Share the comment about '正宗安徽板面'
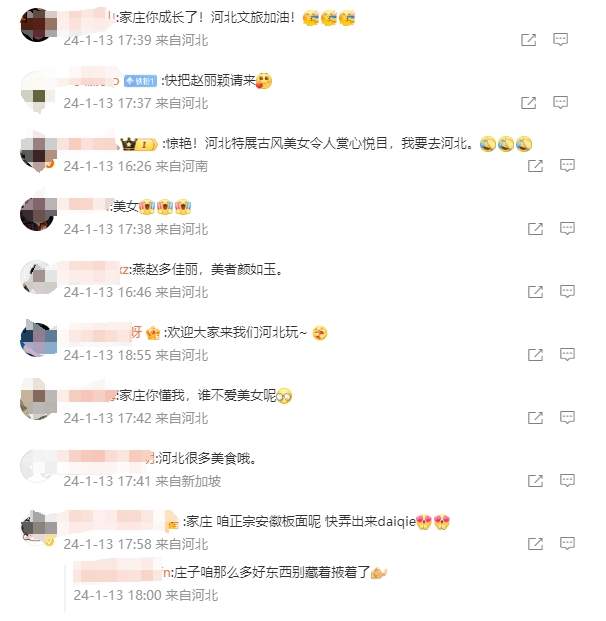The height and width of the screenshot is (621, 606). (x=529, y=544)
